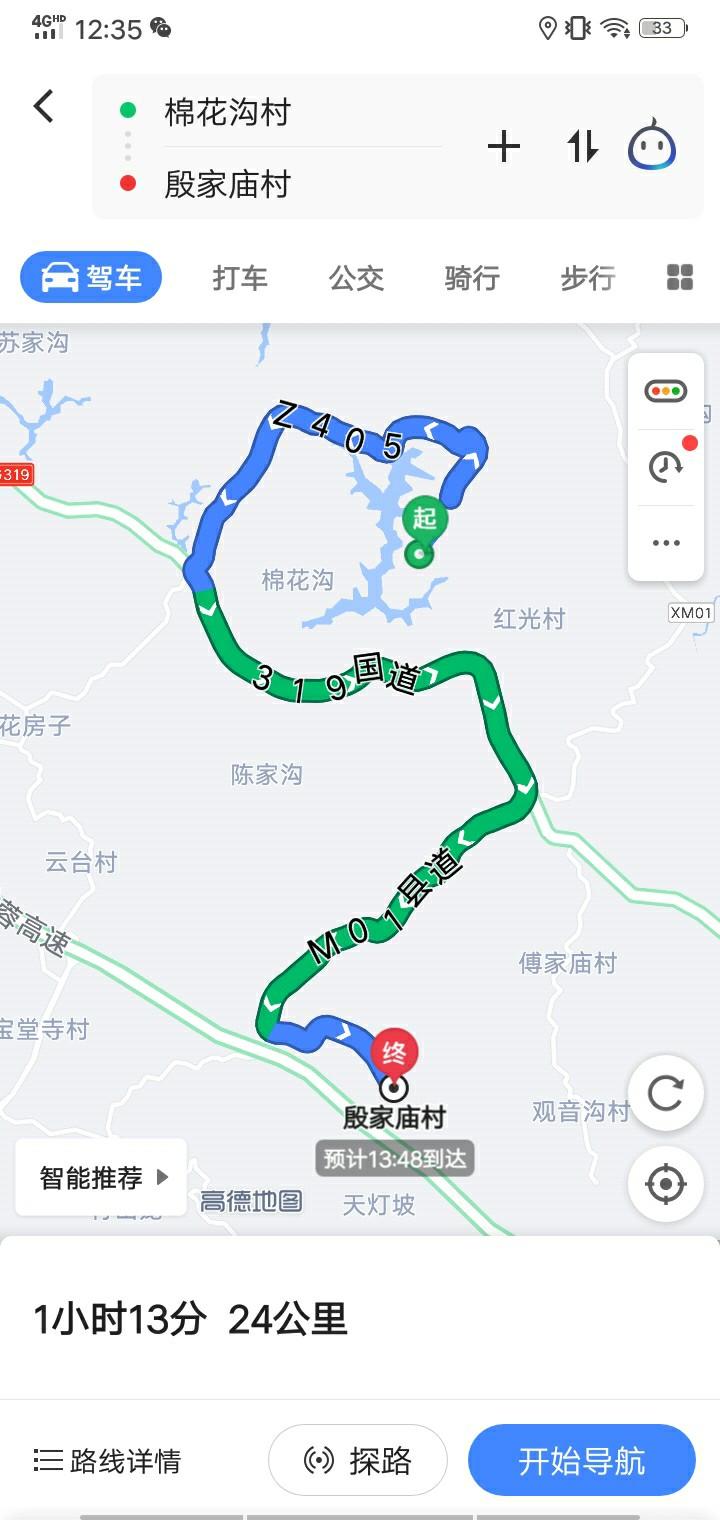Start navigation with 开始导航
Viewport: 720px width, 1520px height.
[581, 1461]
